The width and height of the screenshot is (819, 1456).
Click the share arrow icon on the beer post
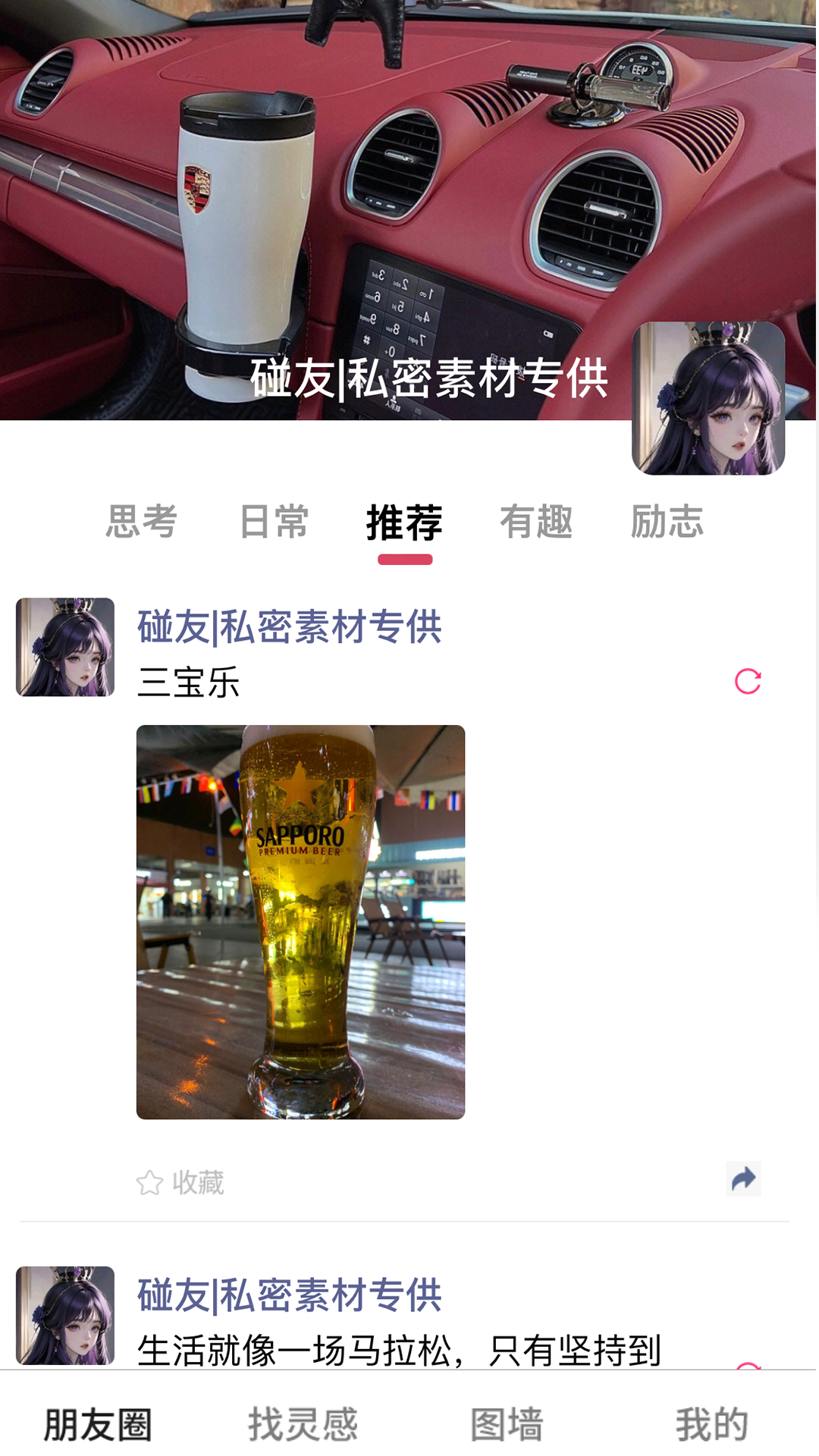[743, 1178]
